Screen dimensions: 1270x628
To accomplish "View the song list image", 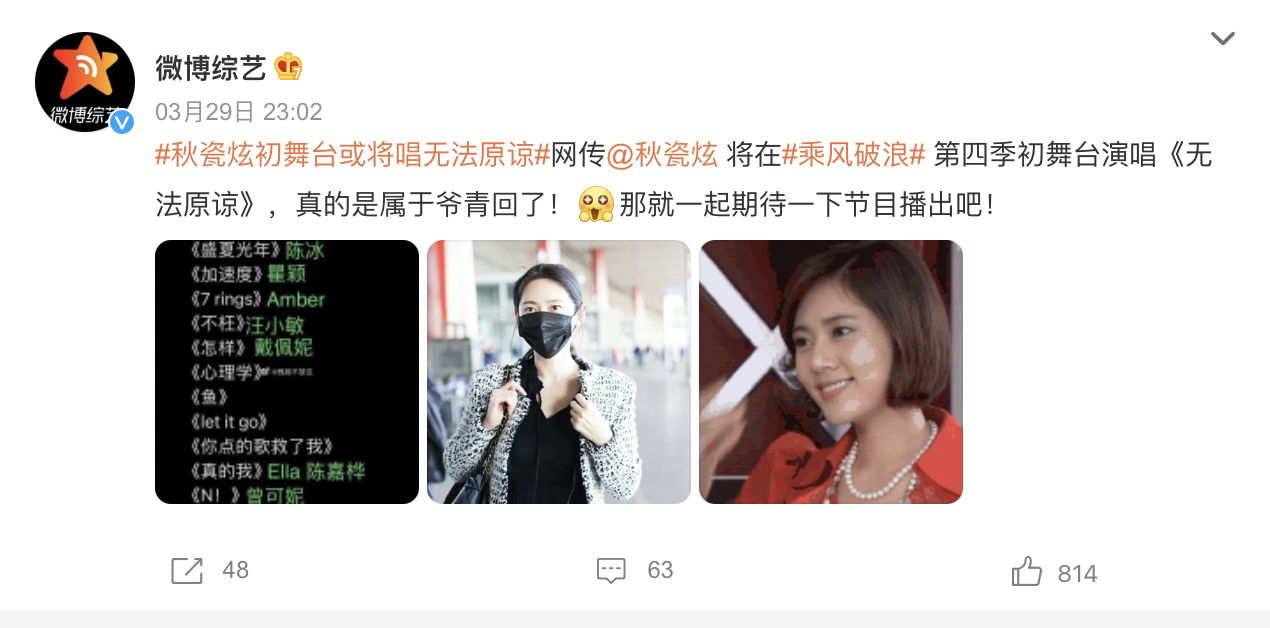I will pyautogui.click(x=287, y=372).
